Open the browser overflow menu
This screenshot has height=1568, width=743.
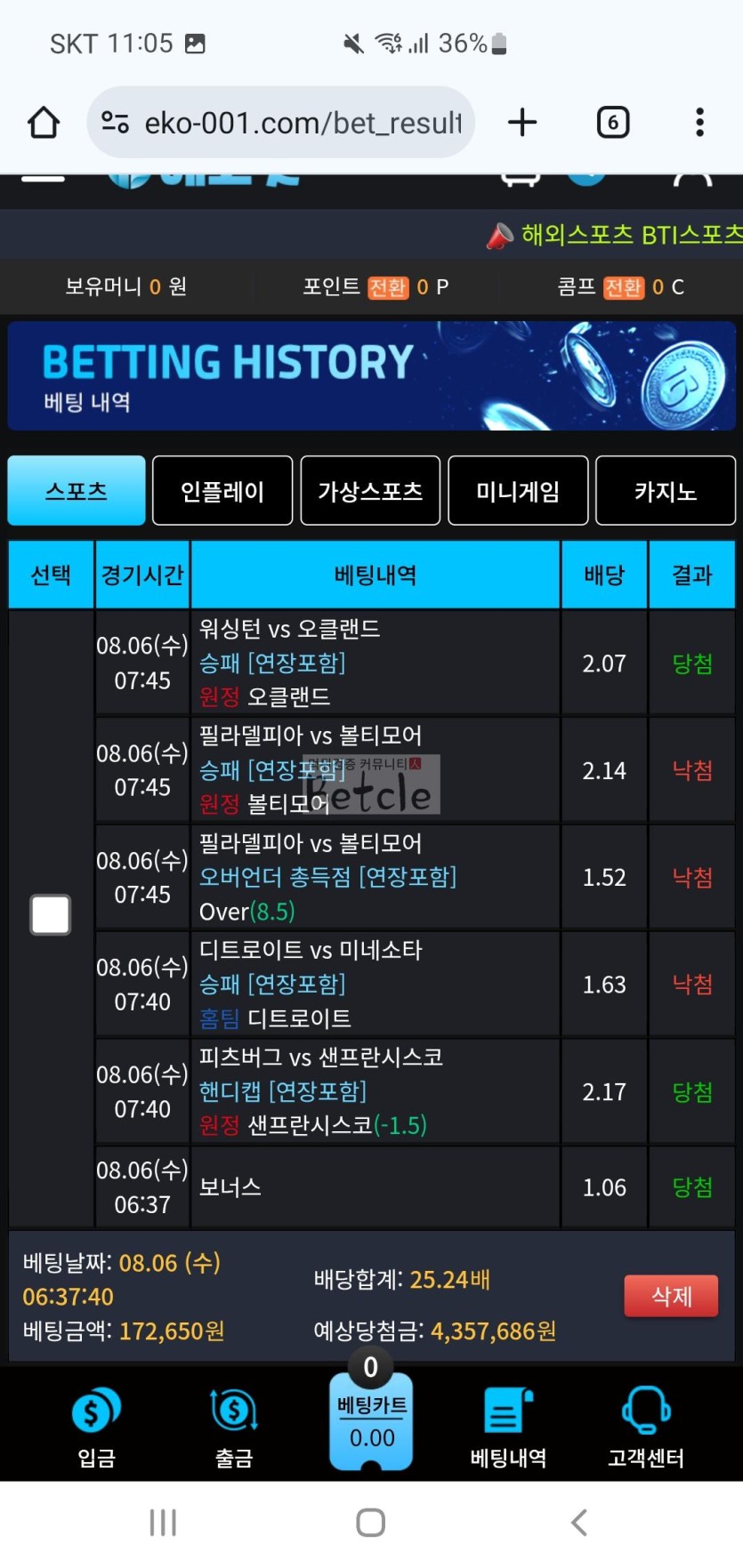(699, 122)
